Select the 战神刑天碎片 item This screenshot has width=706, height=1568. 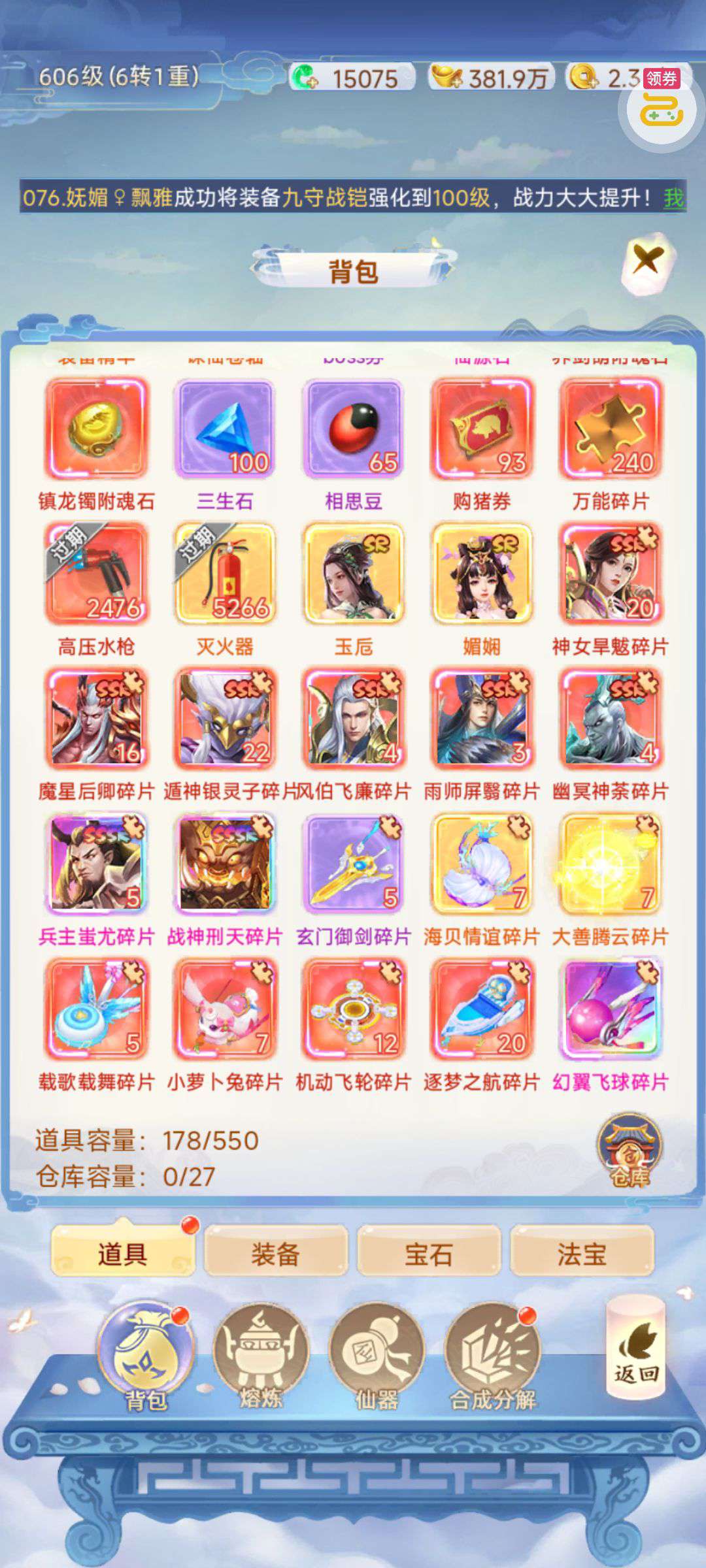pos(224,864)
